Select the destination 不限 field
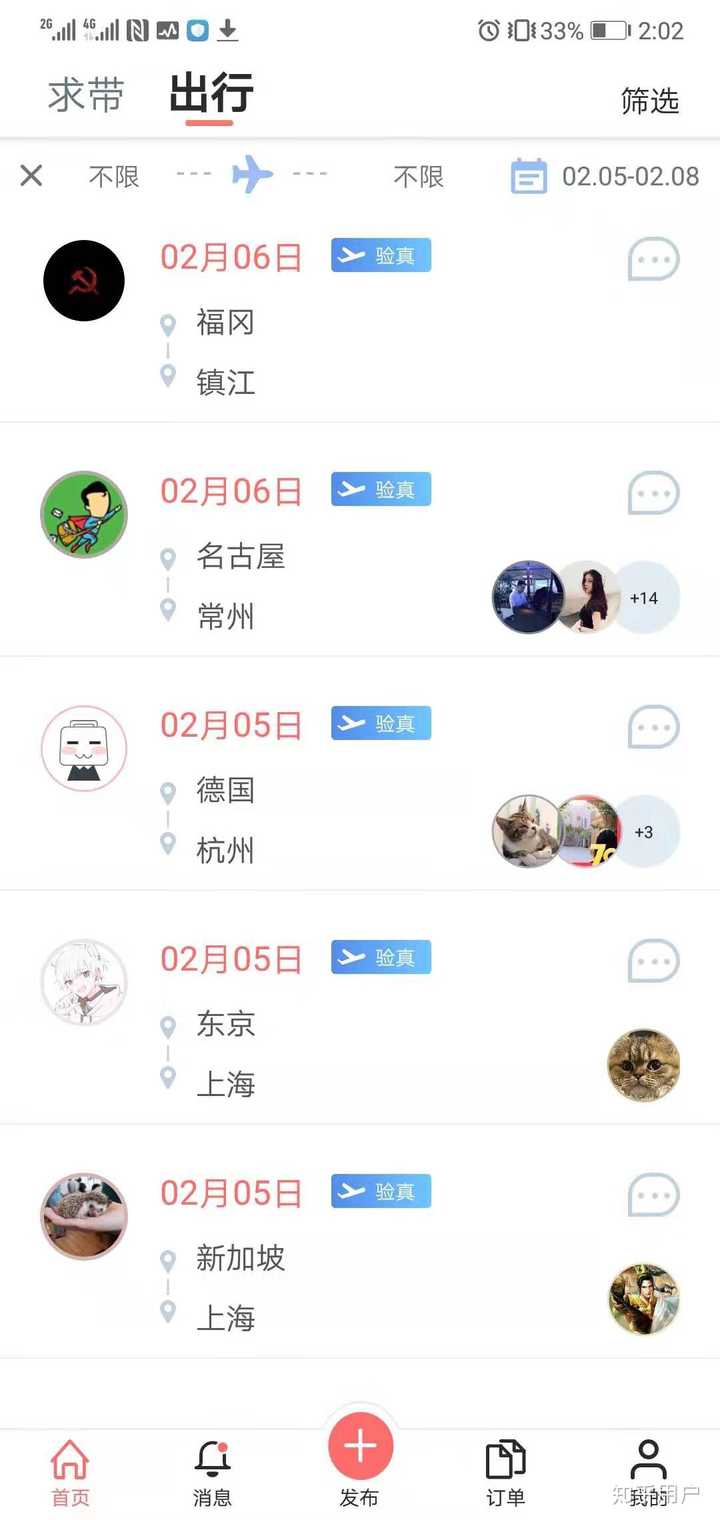The width and height of the screenshot is (720, 1520). click(x=418, y=177)
